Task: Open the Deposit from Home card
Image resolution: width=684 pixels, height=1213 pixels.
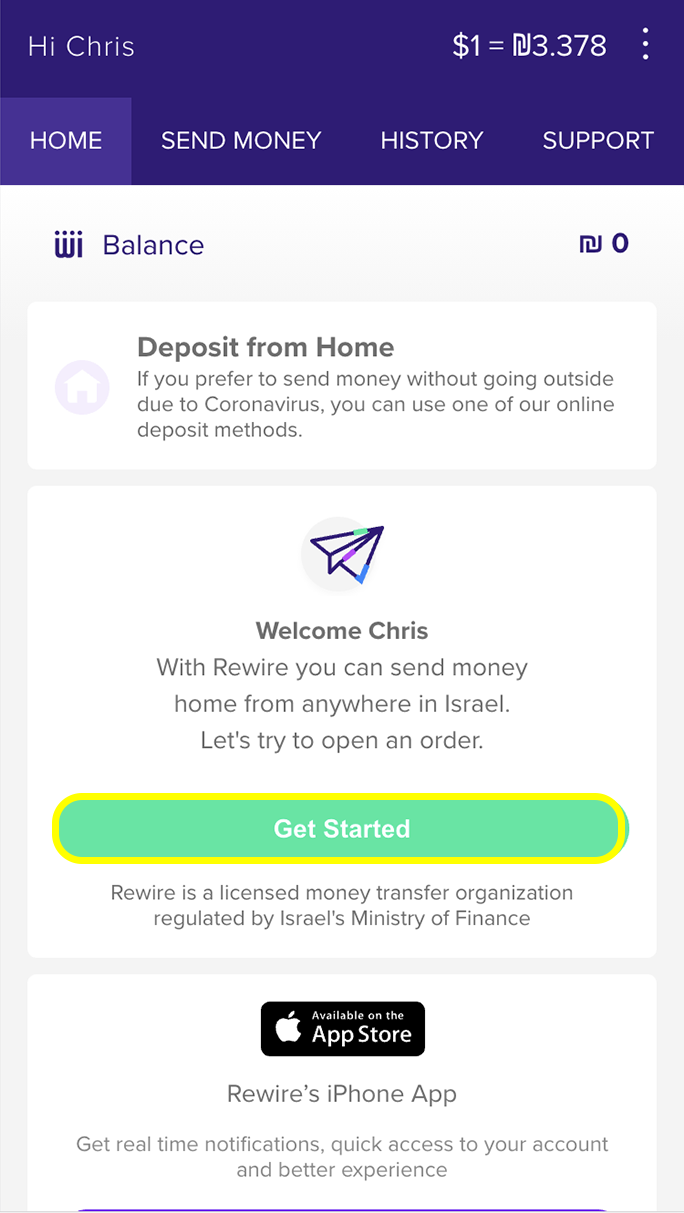Action: pyautogui.click(x=342, y=386)
